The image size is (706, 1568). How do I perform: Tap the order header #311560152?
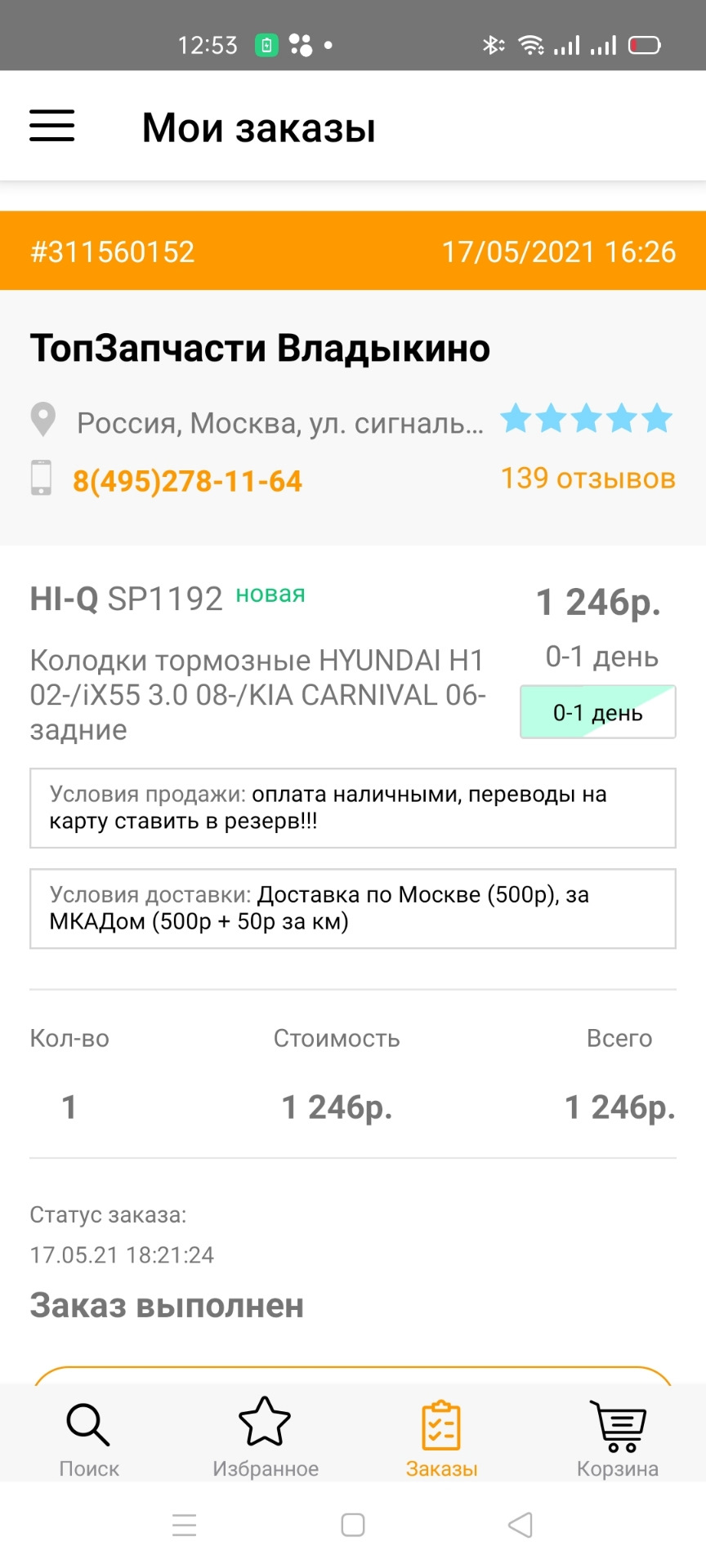(x=114, y=252)
